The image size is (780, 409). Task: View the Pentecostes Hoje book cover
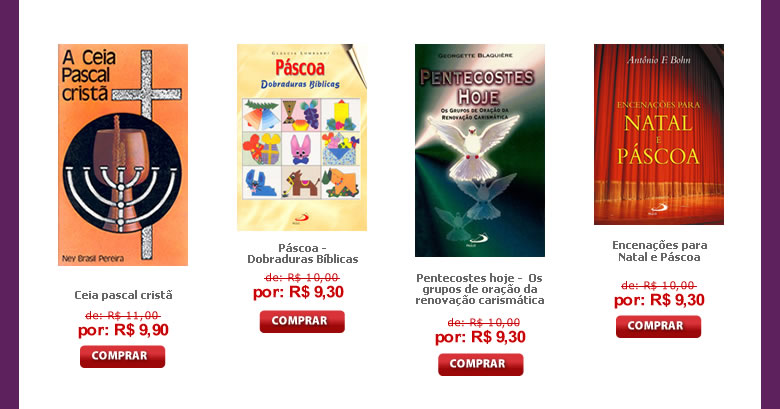click(480, 150)
